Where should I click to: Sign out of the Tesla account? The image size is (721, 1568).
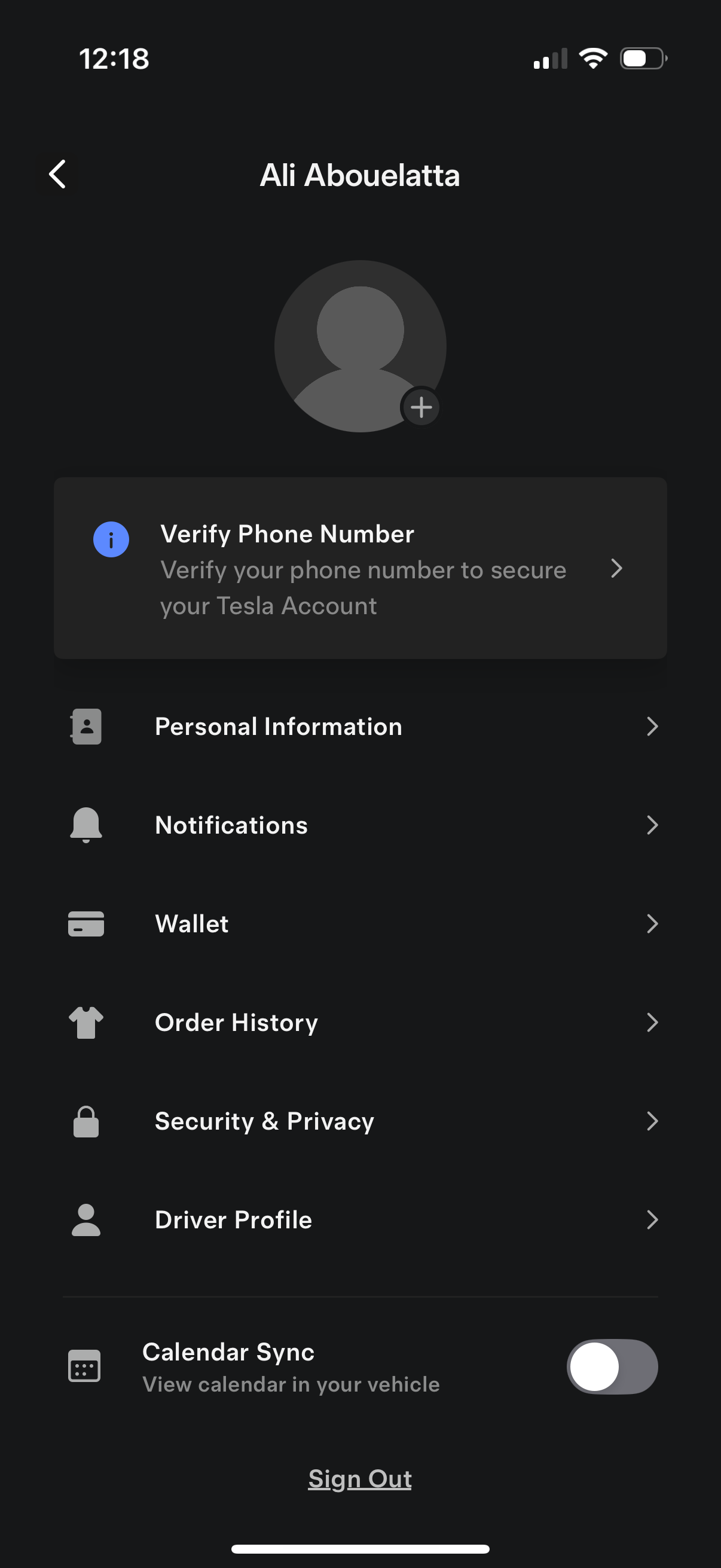(x=360, y=1478)
